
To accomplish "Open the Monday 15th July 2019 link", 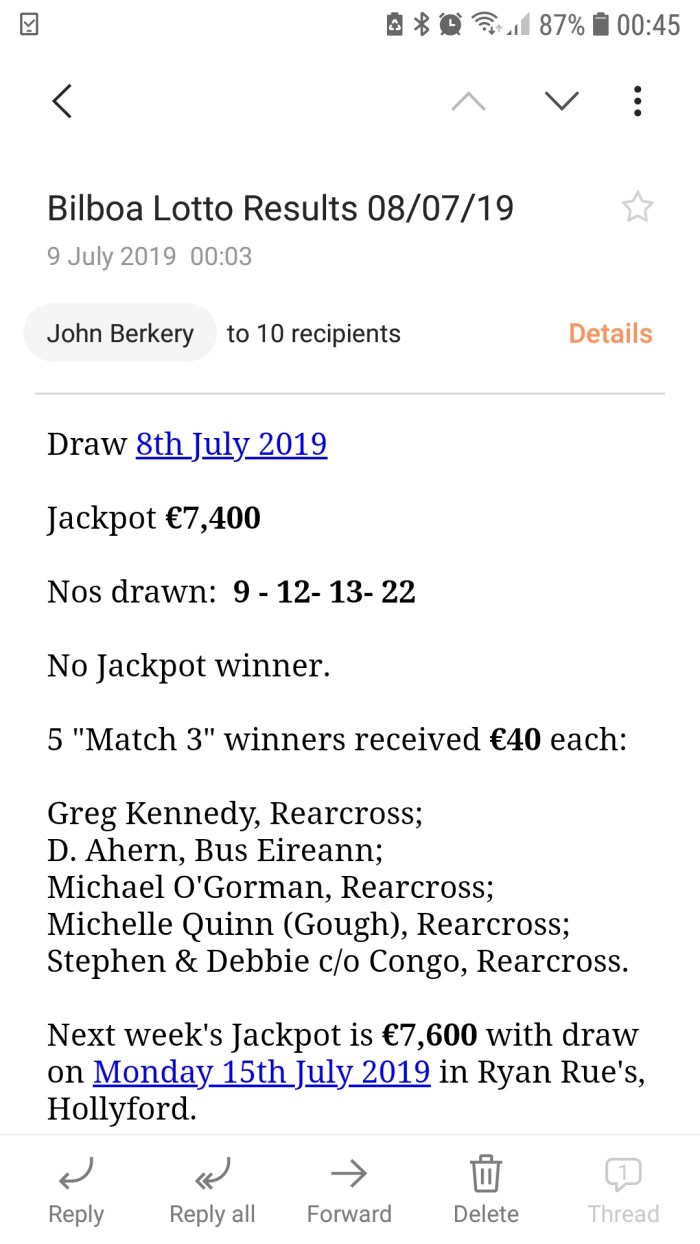I will [262, 1072].
